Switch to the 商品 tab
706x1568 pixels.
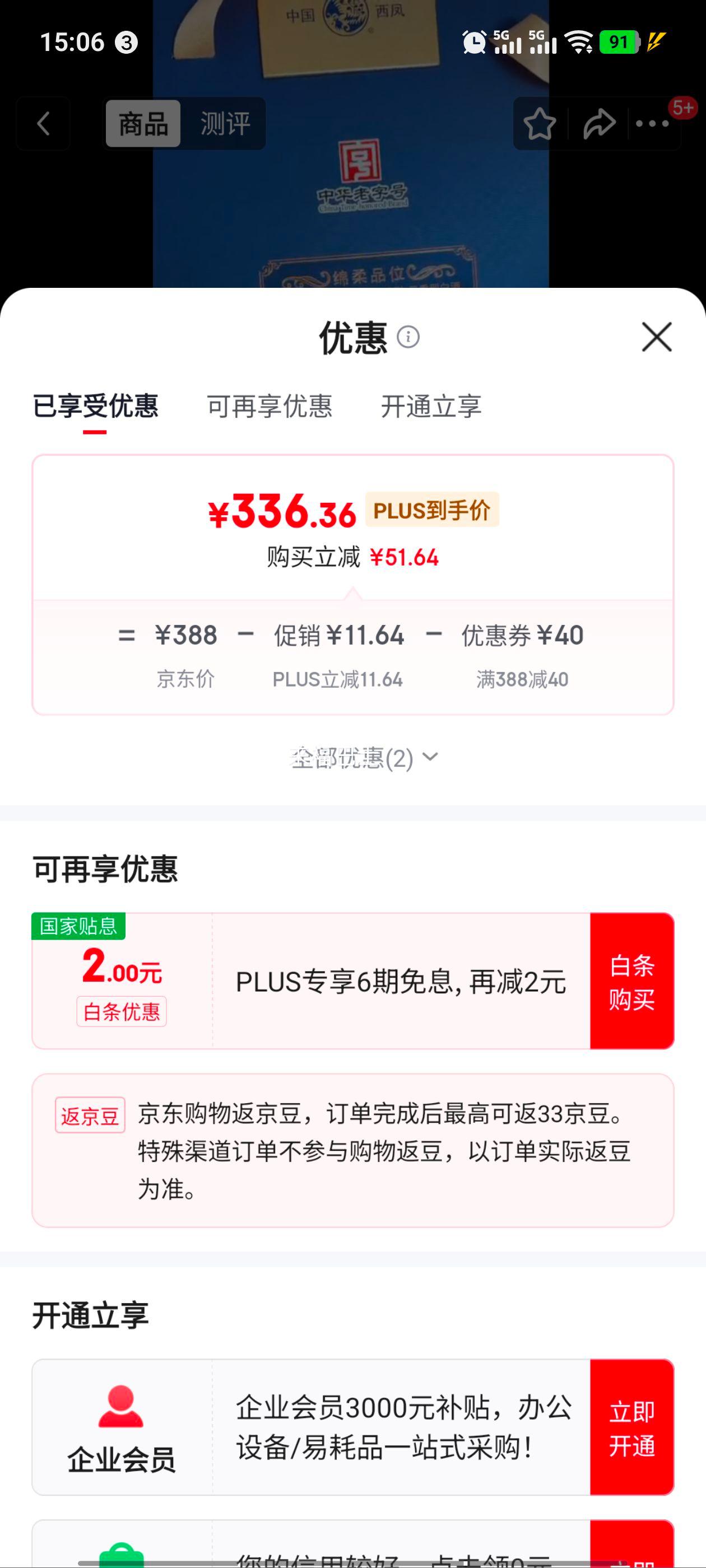[142, 124]
